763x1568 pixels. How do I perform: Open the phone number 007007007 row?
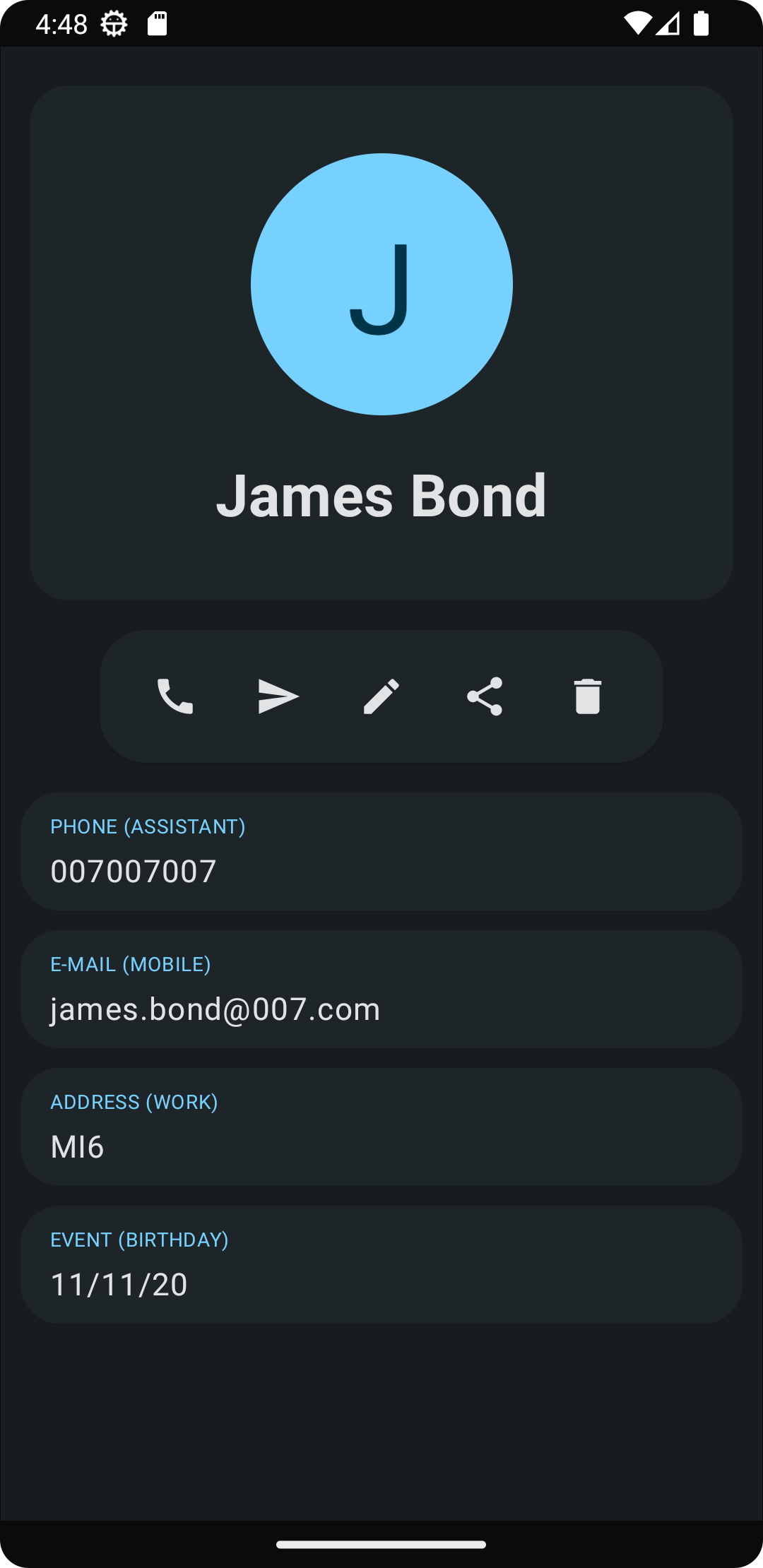(381, 851)
